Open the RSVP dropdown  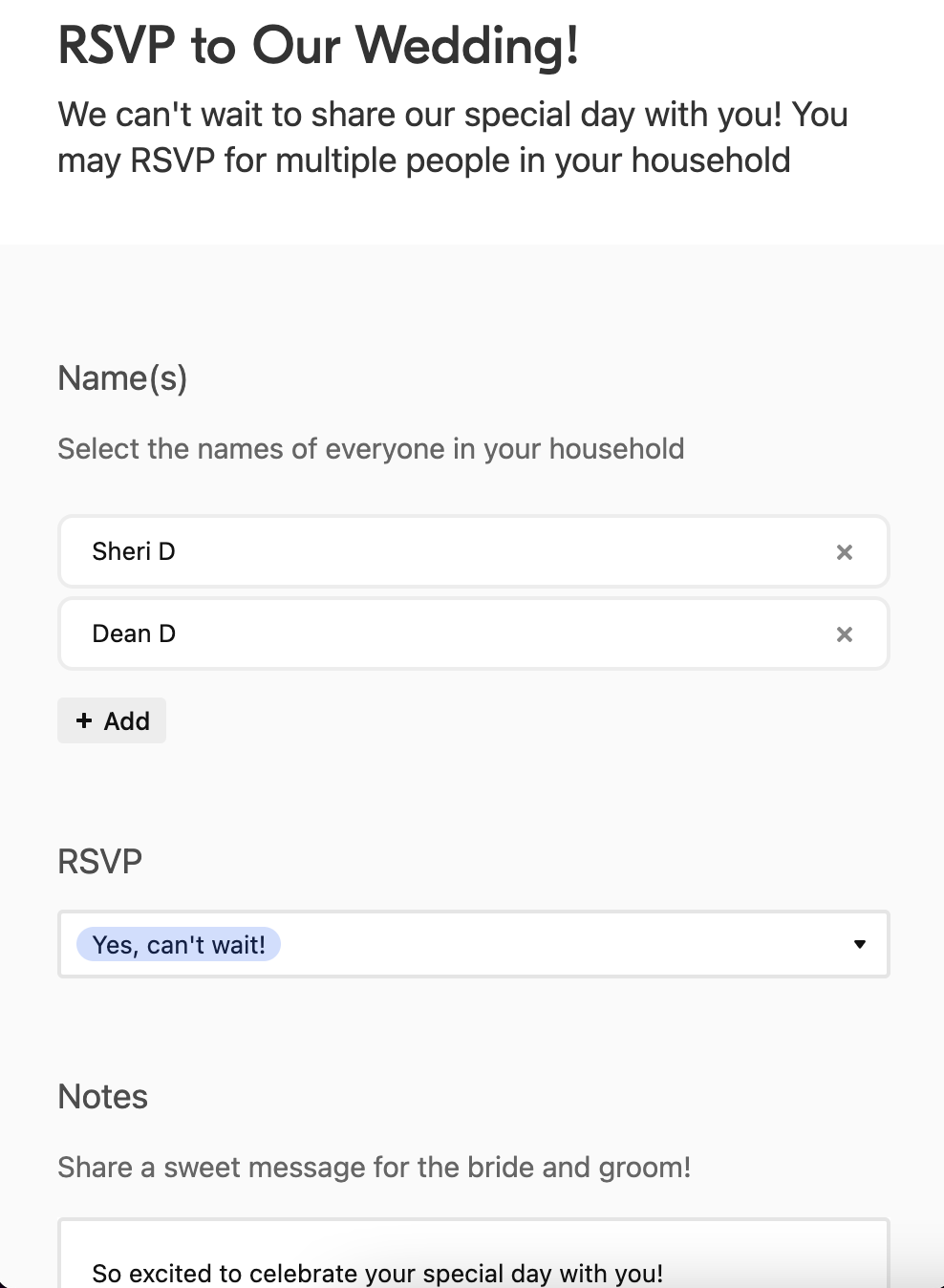(858, 944)
